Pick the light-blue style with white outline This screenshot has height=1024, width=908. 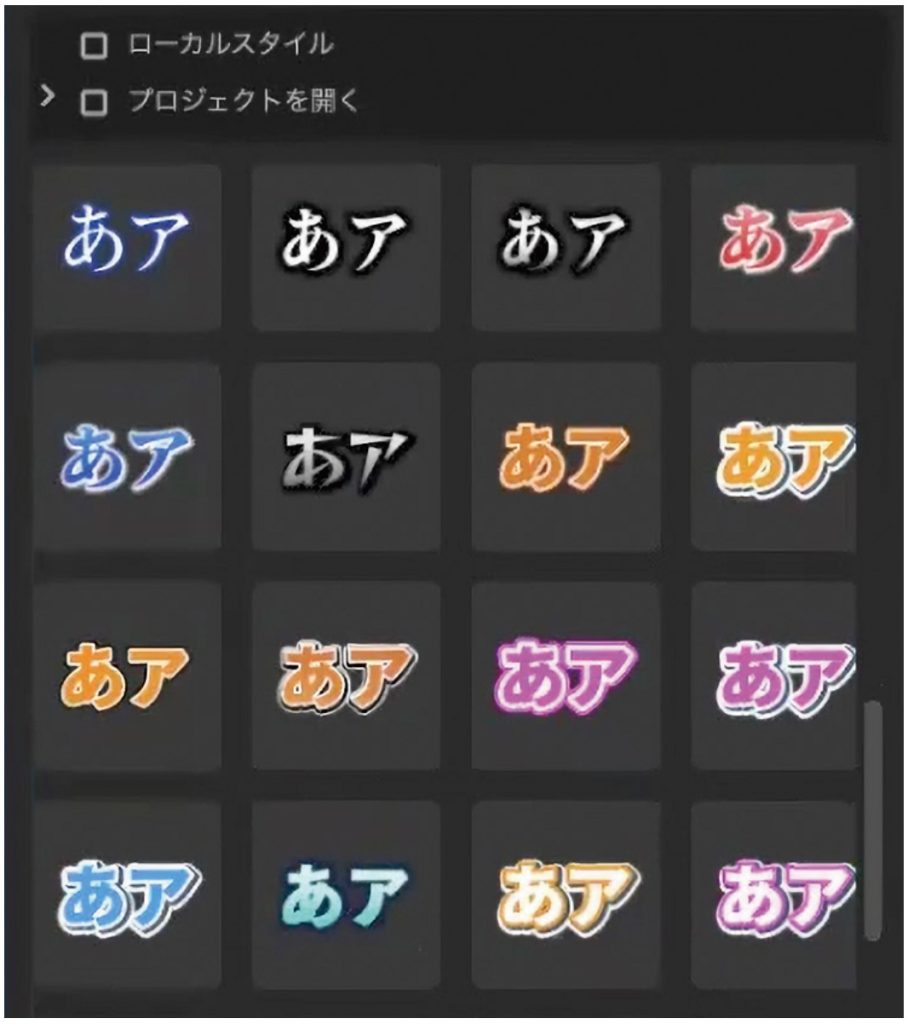(126, 894)
